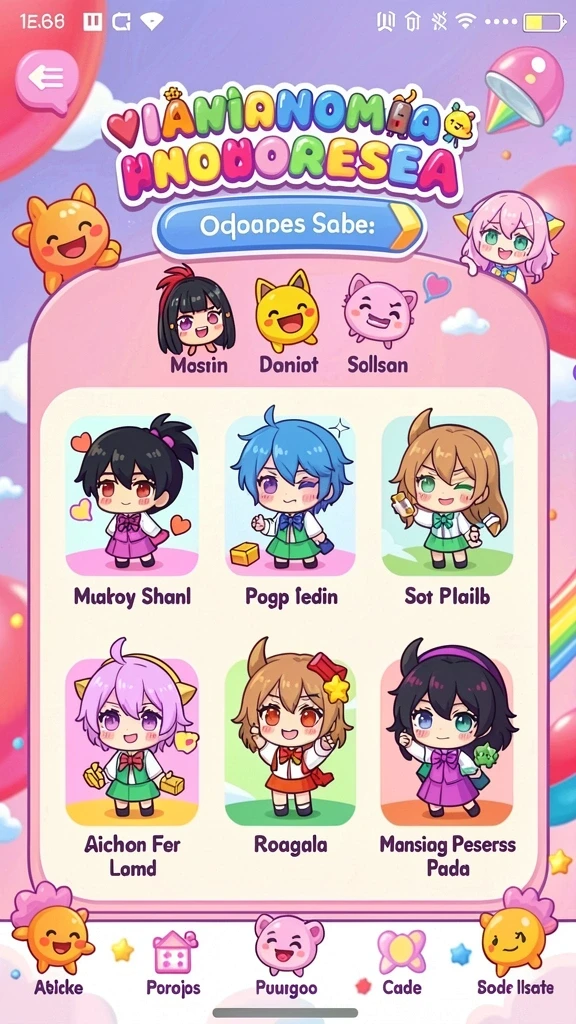The width and height of the screenshot is (576, 1024).
Task: Switch to the Cade bottom tab
Action: point(402,963)
